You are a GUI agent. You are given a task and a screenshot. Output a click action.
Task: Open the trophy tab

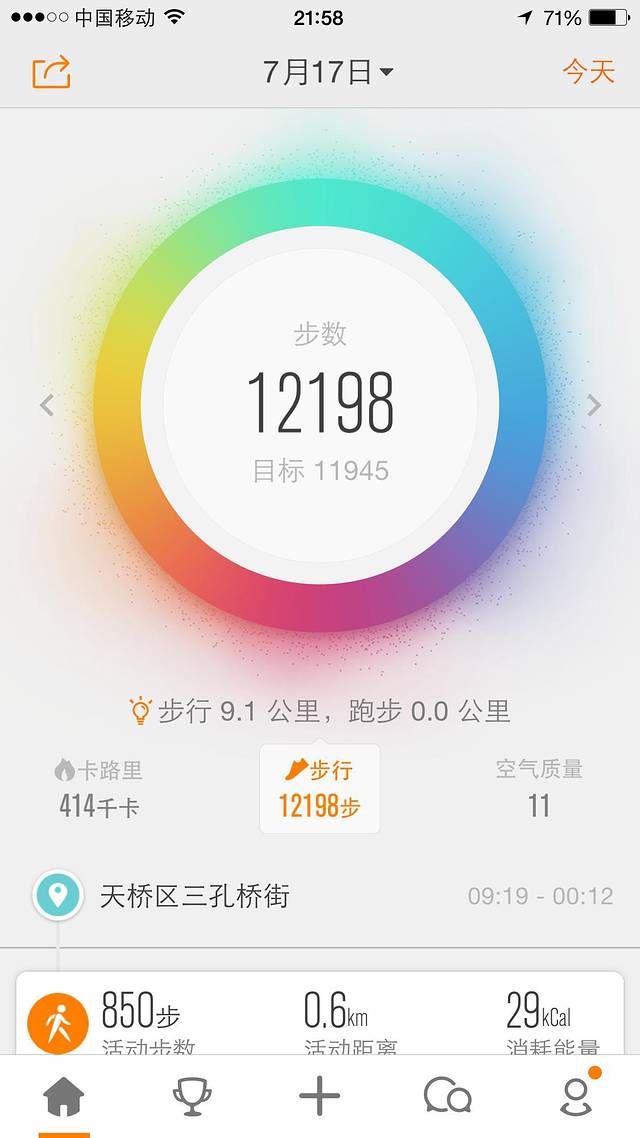coord(192,1097)
